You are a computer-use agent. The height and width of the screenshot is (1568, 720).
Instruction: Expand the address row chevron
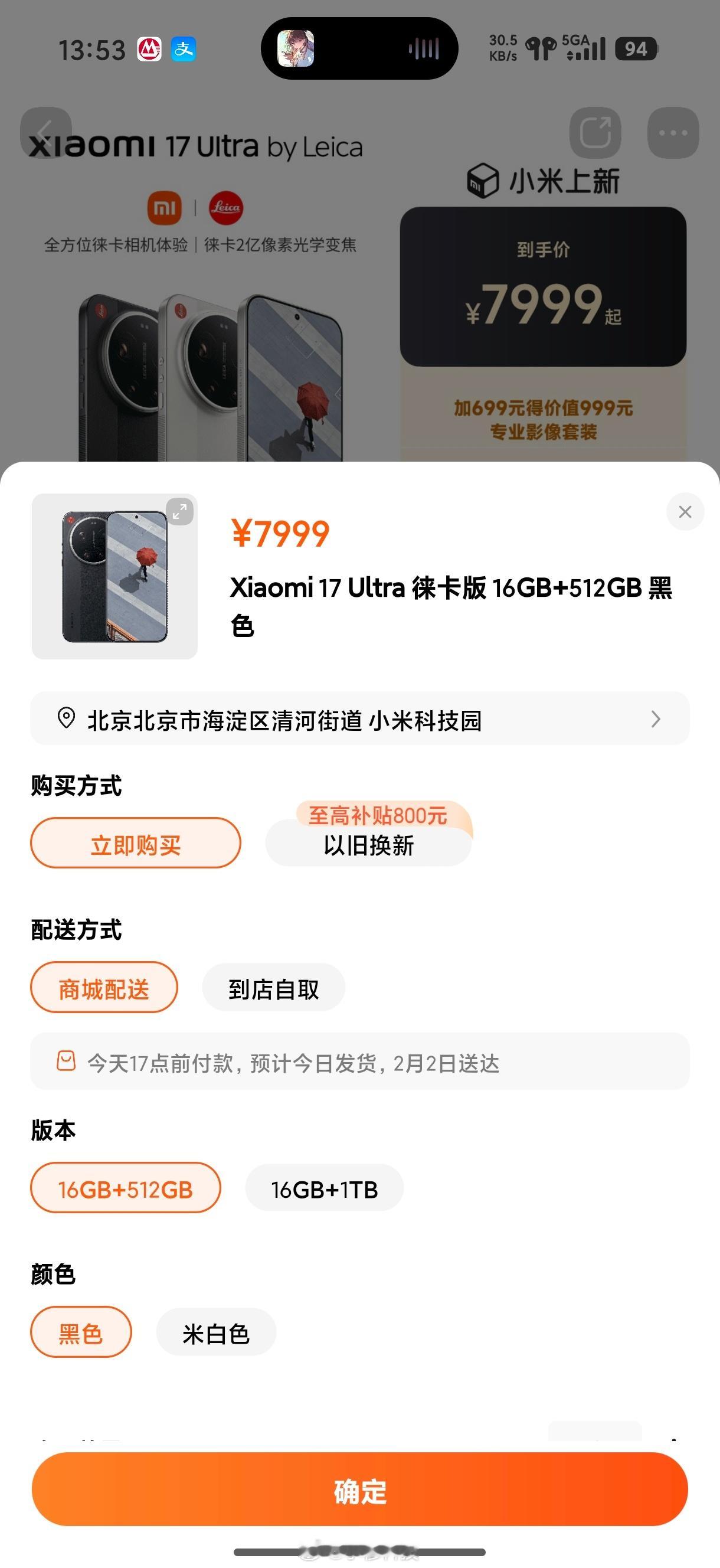[x=656, y=719]
